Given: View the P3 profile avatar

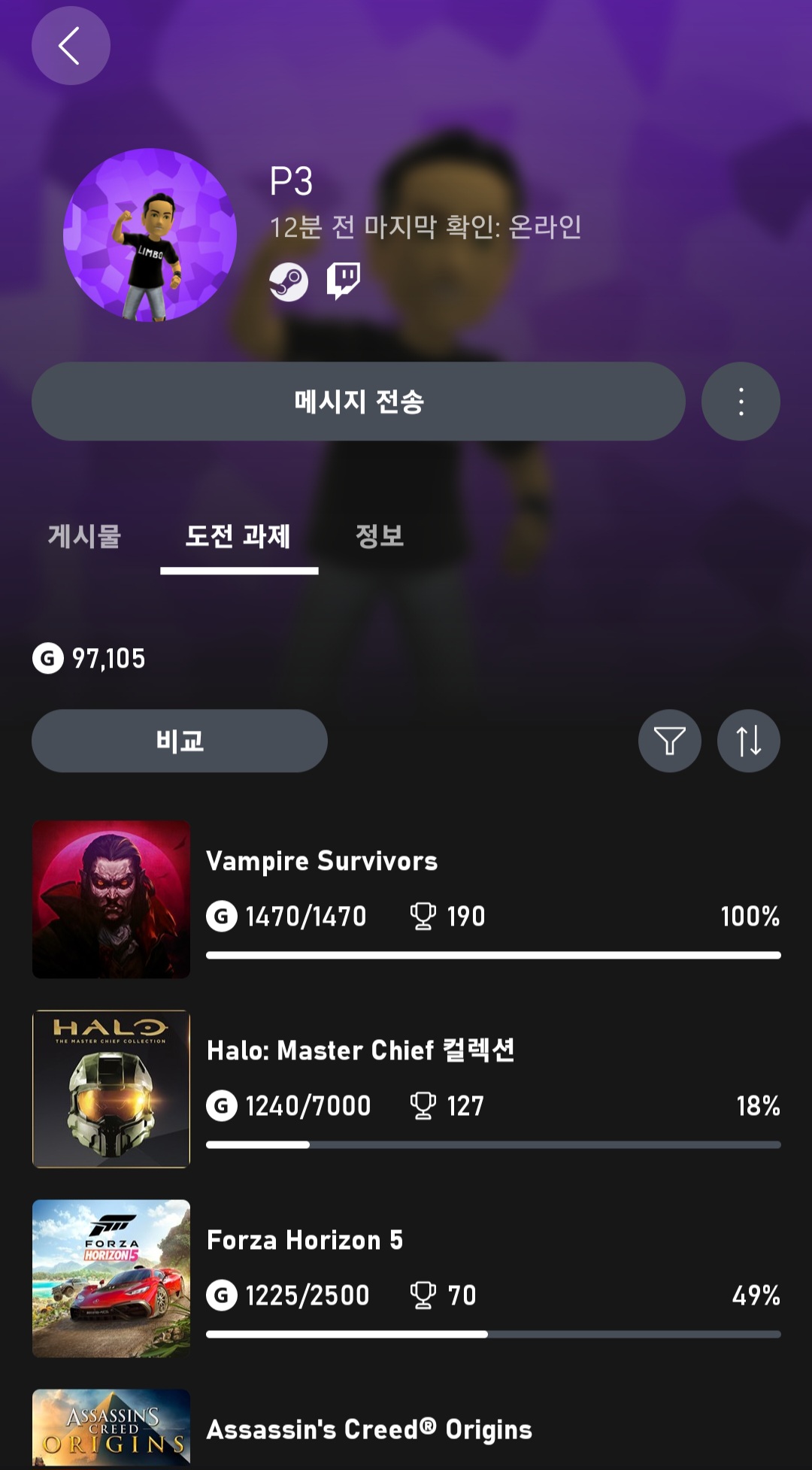Looking at the screenshot, I should coord(150,235).
